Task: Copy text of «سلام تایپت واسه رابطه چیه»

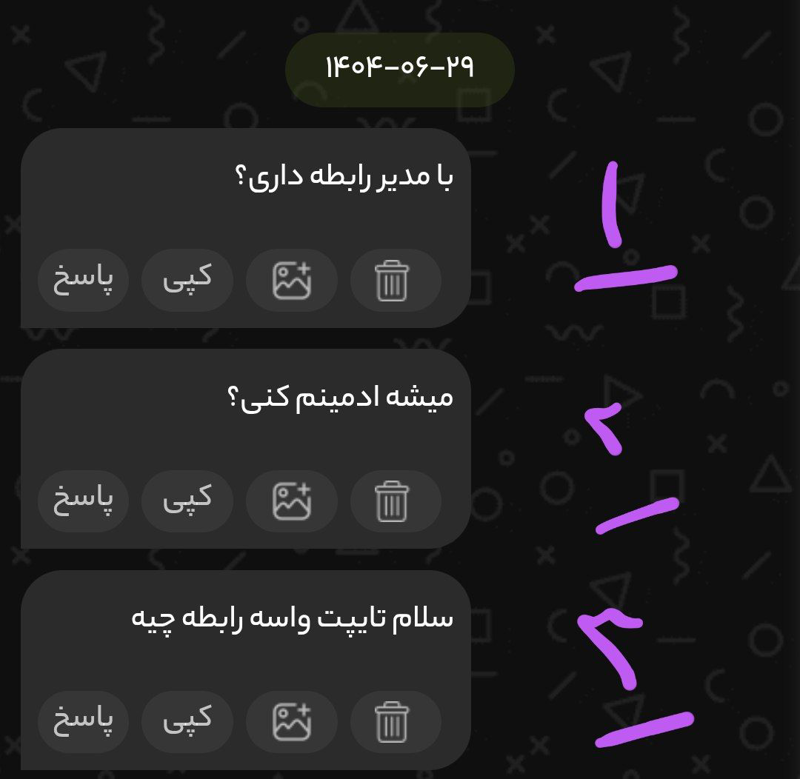Action: pyautogui.click(x=187, y=720)
